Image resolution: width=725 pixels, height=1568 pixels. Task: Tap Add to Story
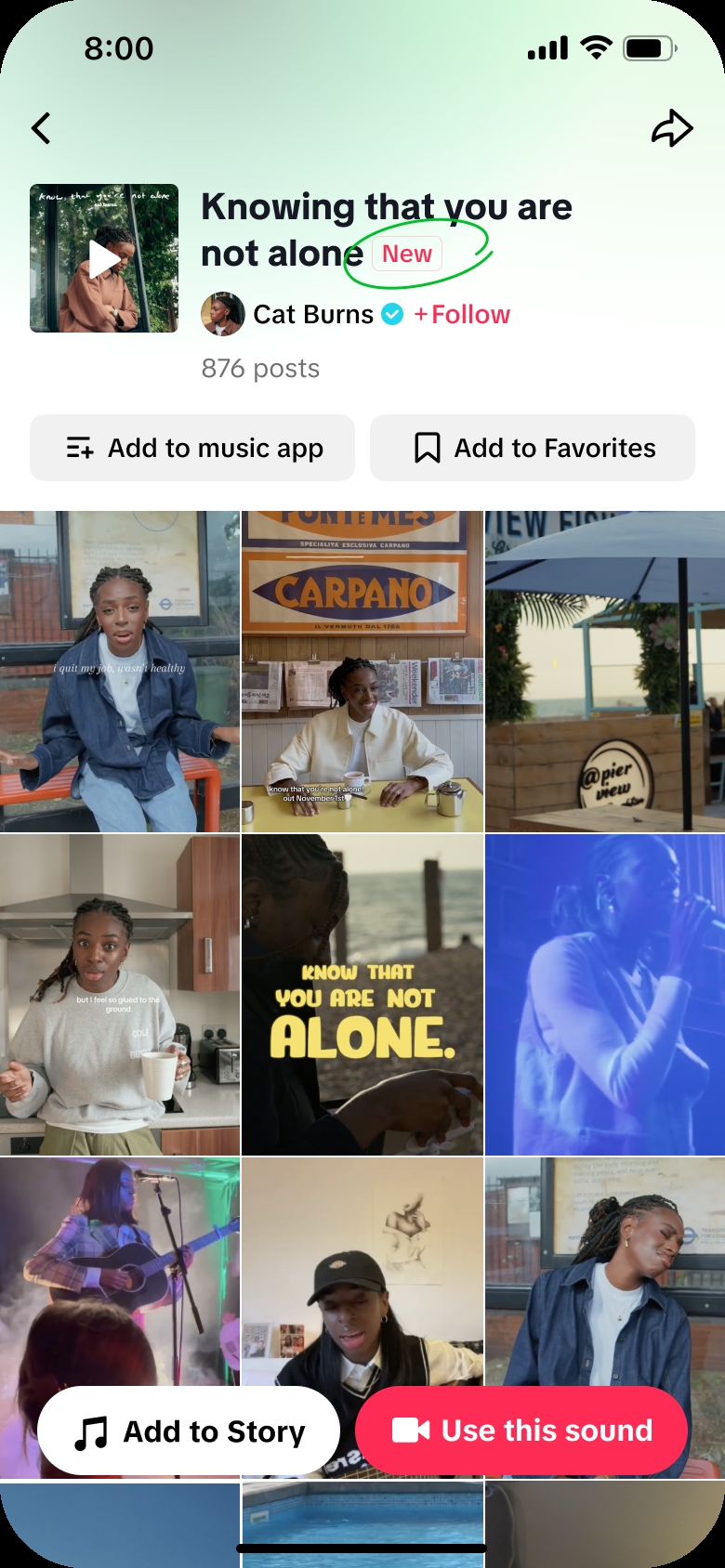pyautogui.click(x=189, y=1431)
